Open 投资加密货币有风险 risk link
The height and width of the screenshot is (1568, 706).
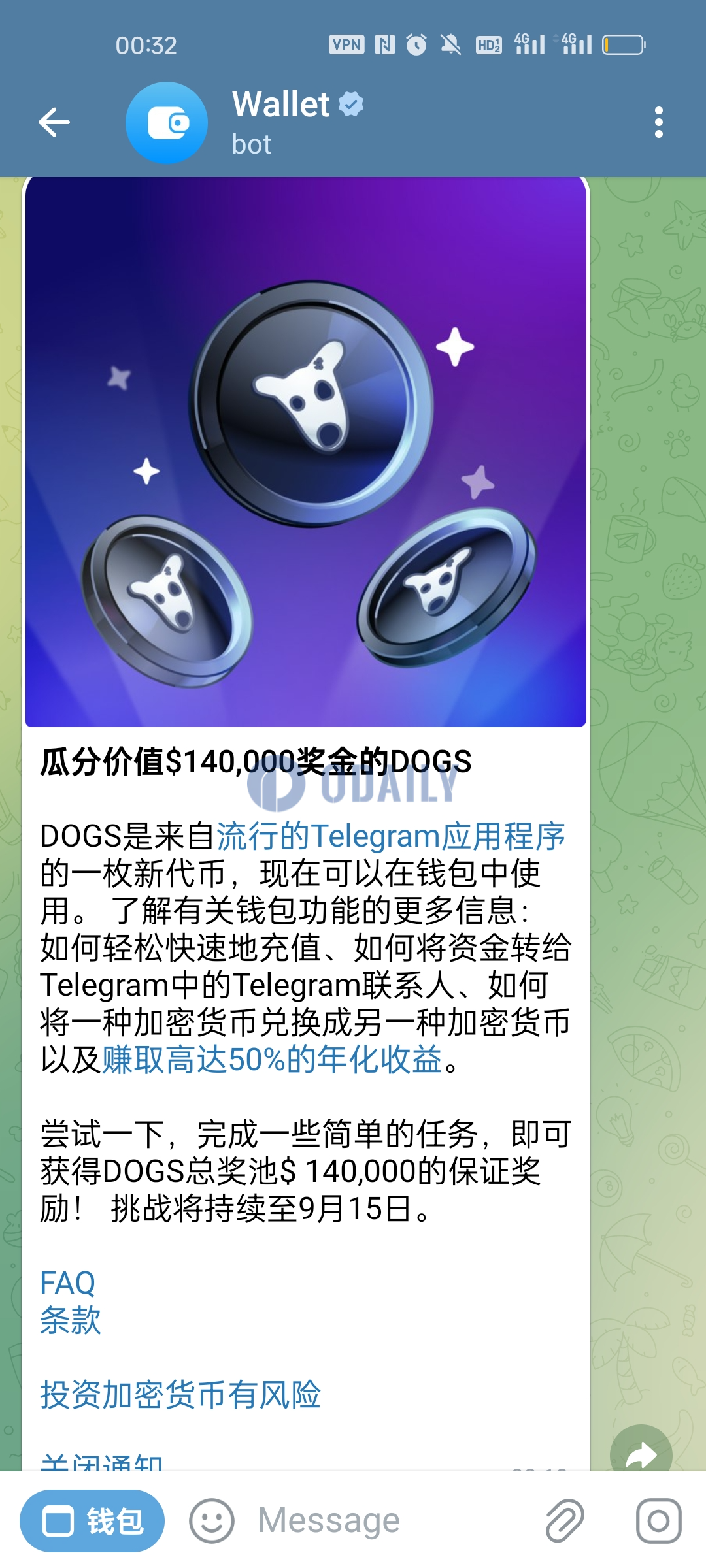point(180,1395)
